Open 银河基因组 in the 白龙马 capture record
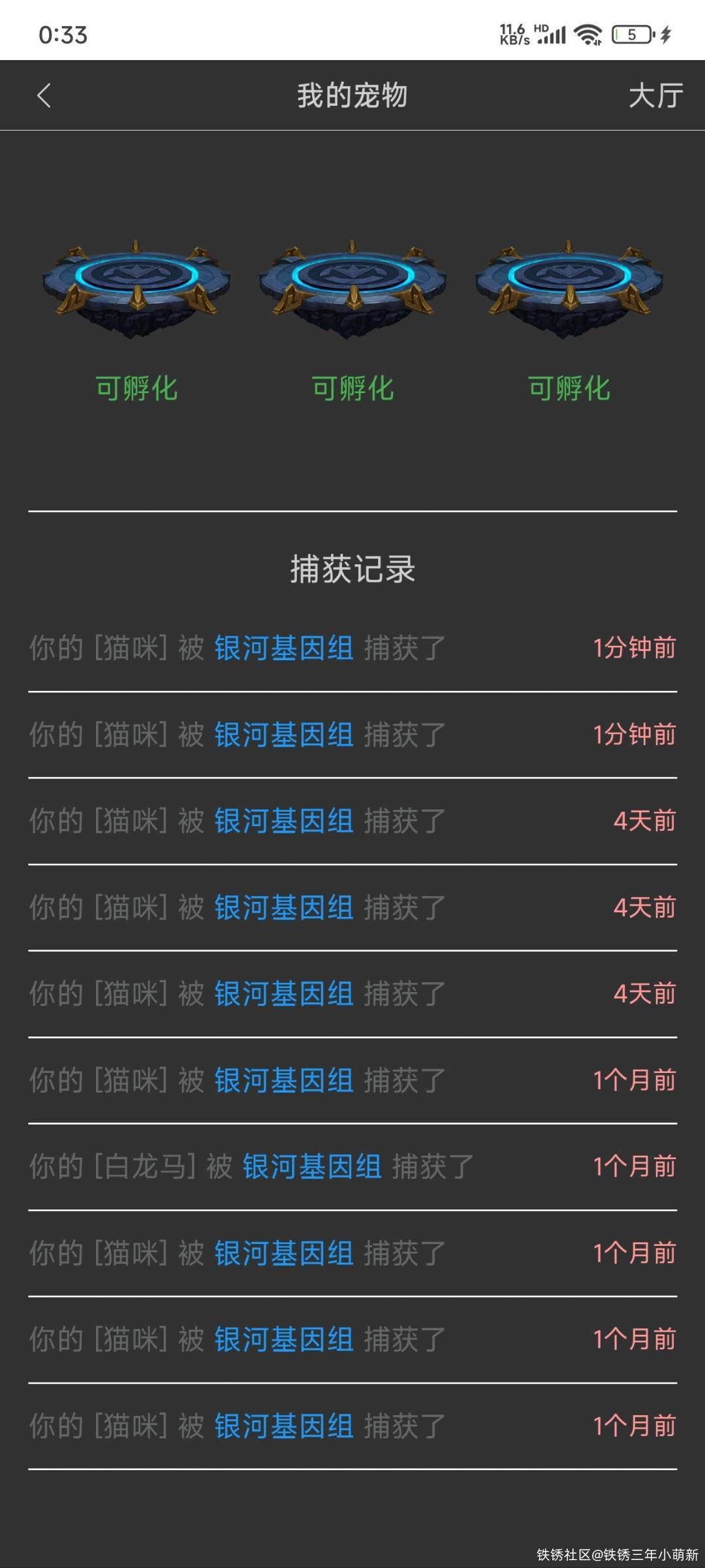The height and width of the screenshot is (1568, 705). click(312, 1167)
